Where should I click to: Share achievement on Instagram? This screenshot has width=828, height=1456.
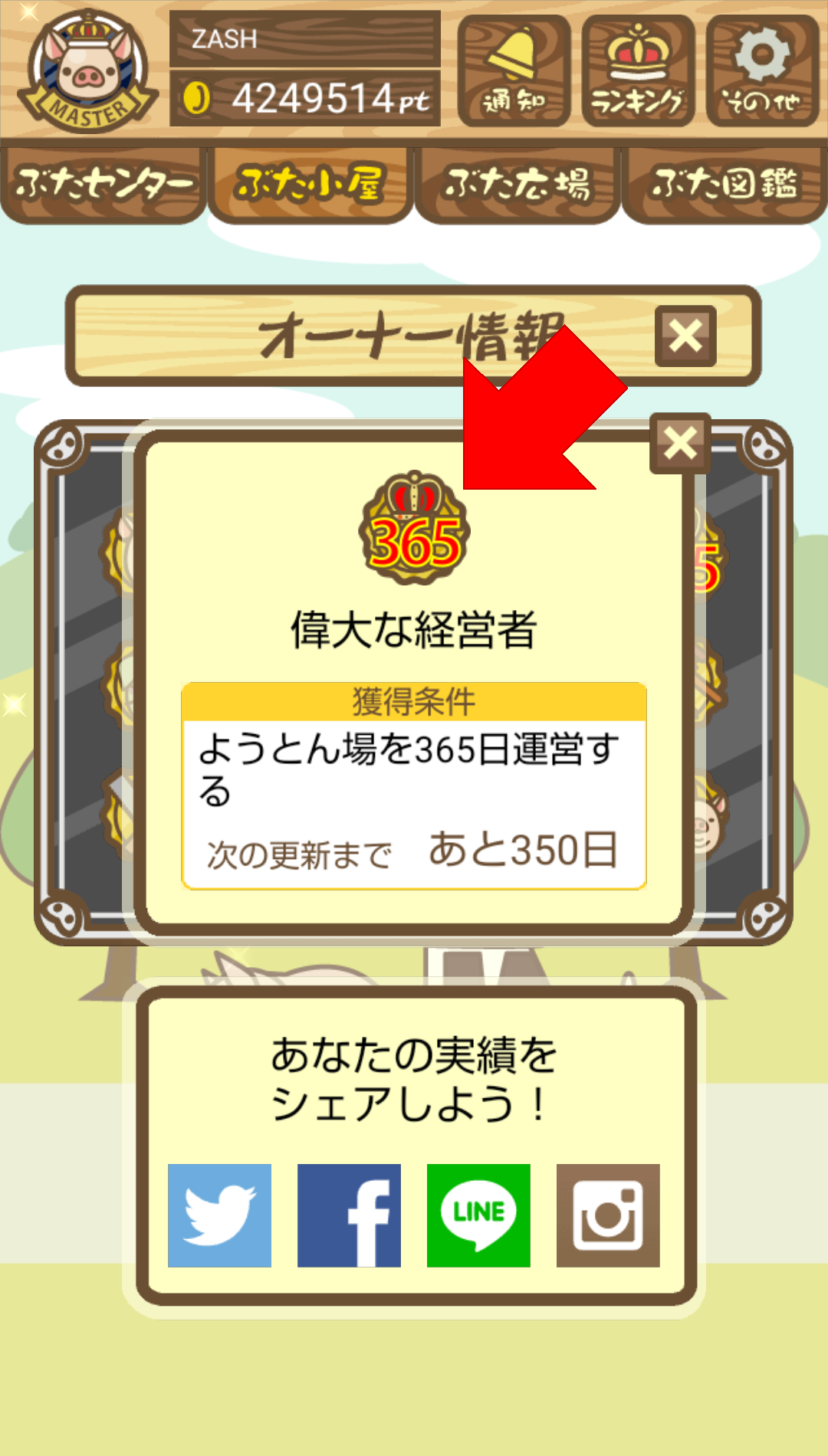click(x=608, y=1215)
